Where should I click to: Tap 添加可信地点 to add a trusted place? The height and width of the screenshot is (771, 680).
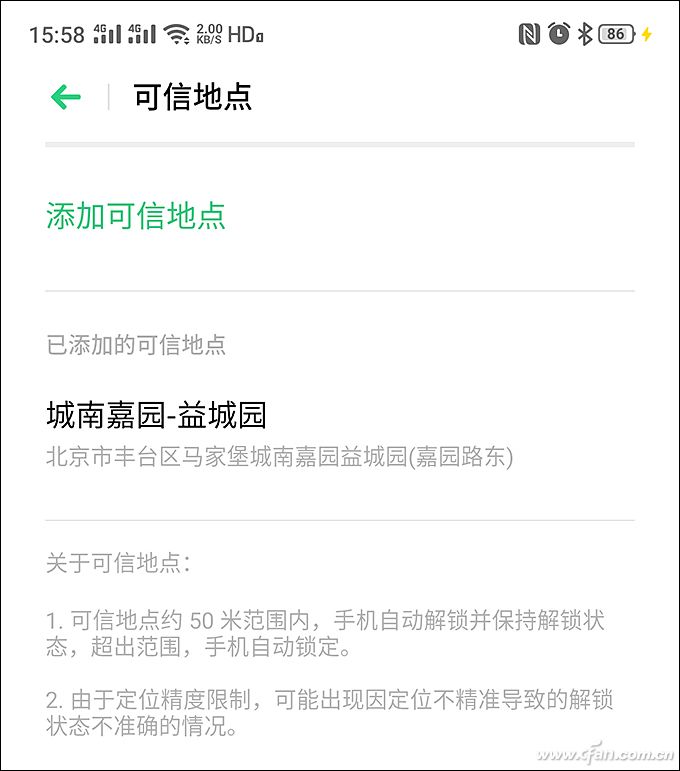point(136,216)
